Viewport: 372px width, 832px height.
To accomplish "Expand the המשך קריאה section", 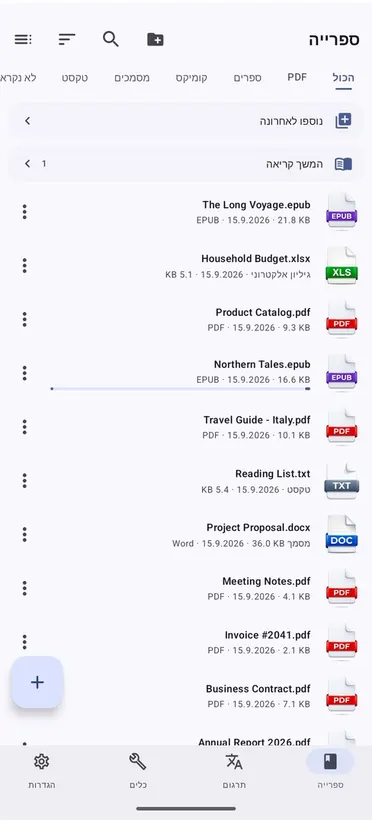I will 186,164.
